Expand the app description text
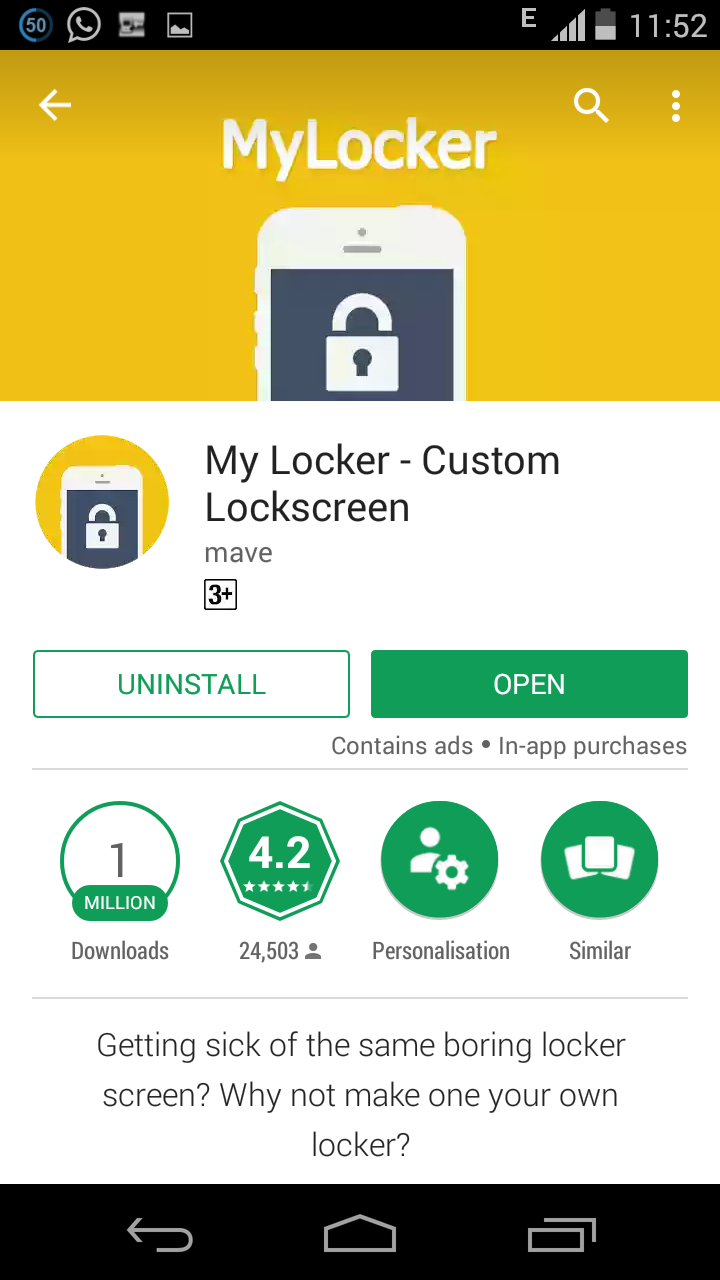The width and height of the screenshot is (720, 1280). (360, 1094)
